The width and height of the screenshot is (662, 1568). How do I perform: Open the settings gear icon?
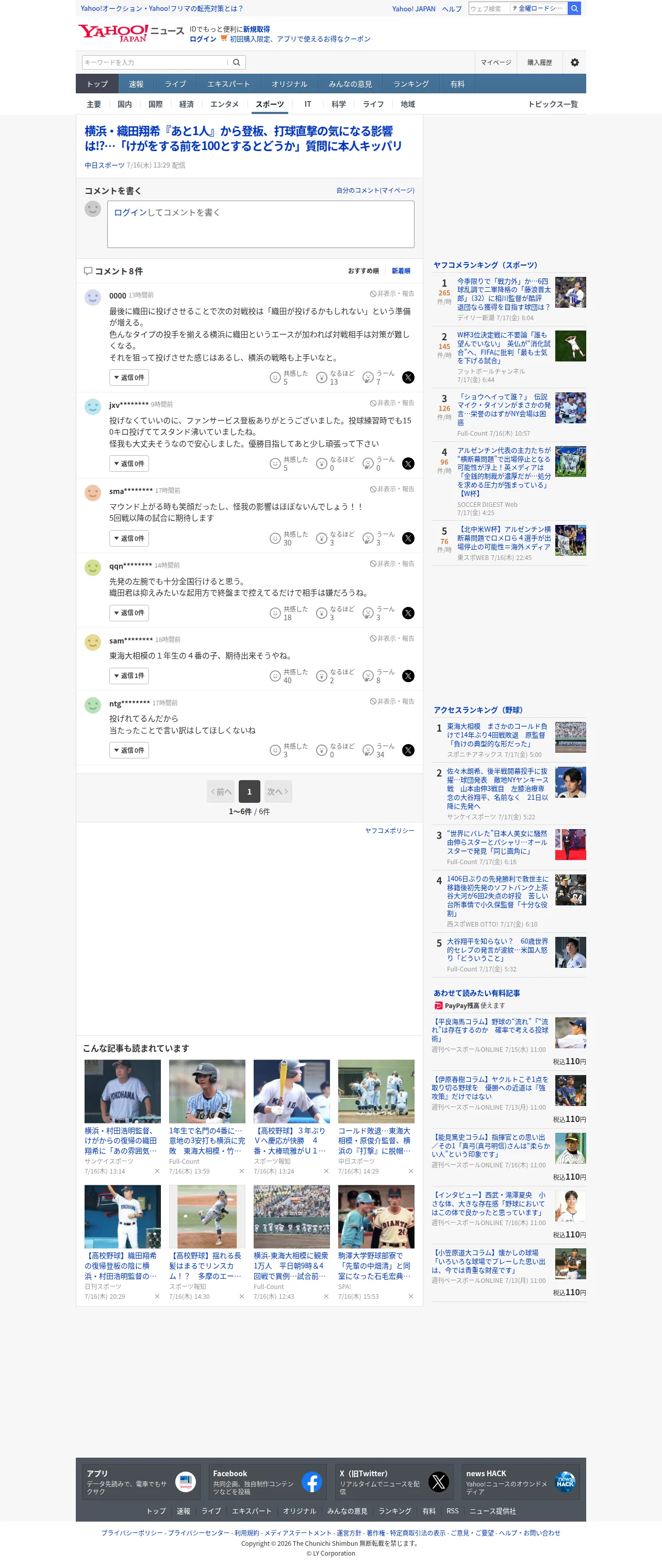click(x=574, y=62)
